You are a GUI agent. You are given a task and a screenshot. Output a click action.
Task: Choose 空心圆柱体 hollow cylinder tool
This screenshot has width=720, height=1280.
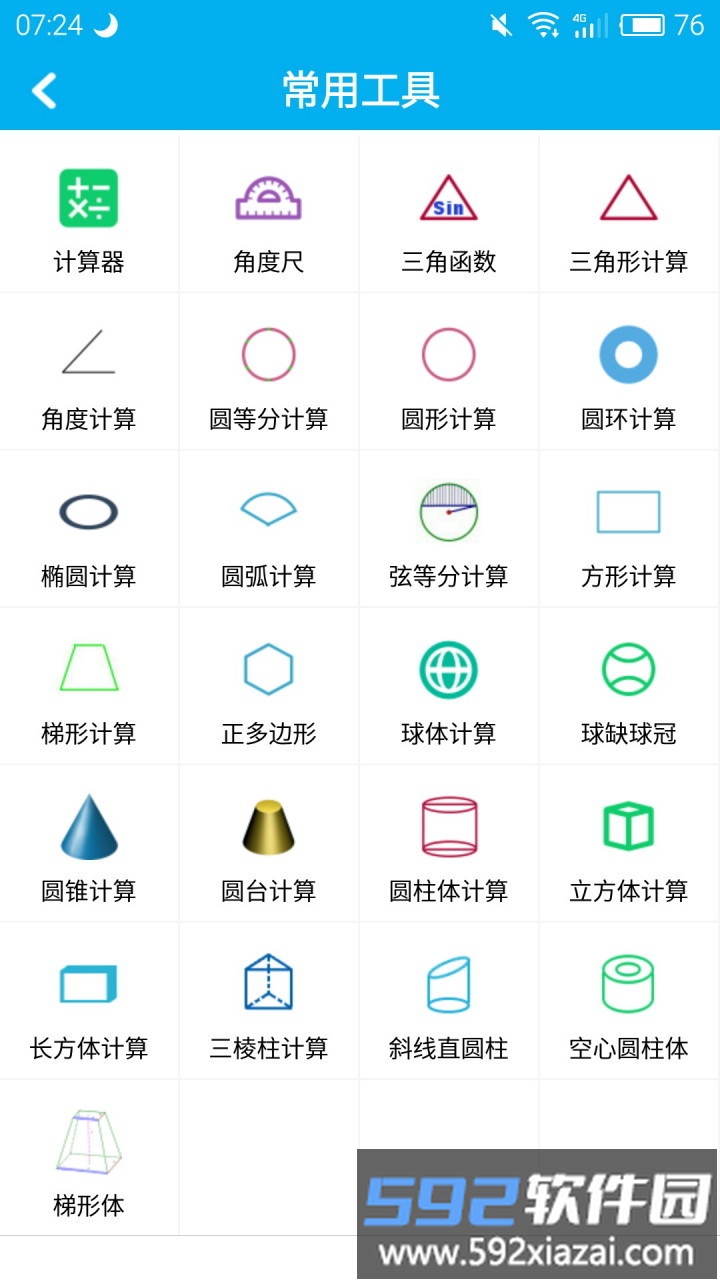click(629, 1002)
